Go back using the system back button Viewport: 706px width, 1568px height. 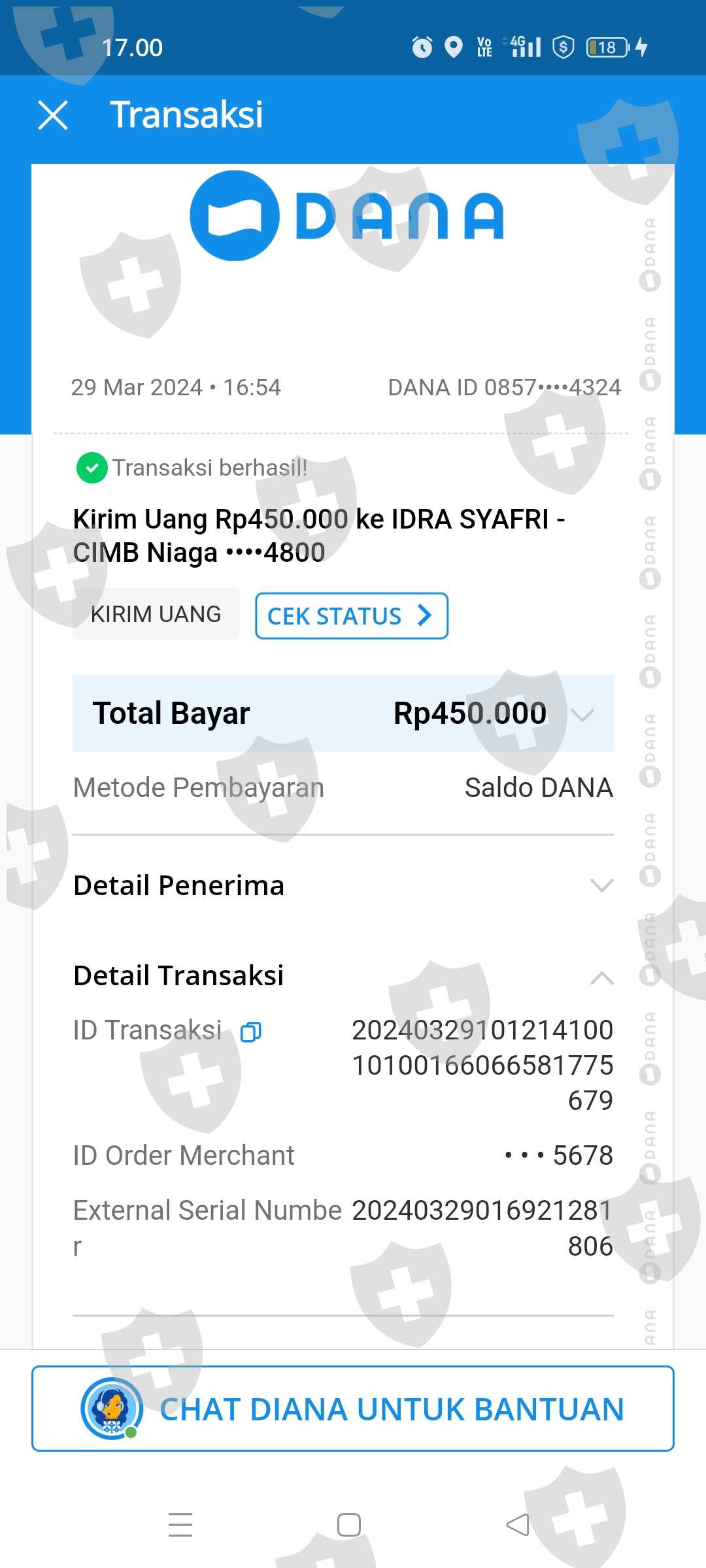518,1525
